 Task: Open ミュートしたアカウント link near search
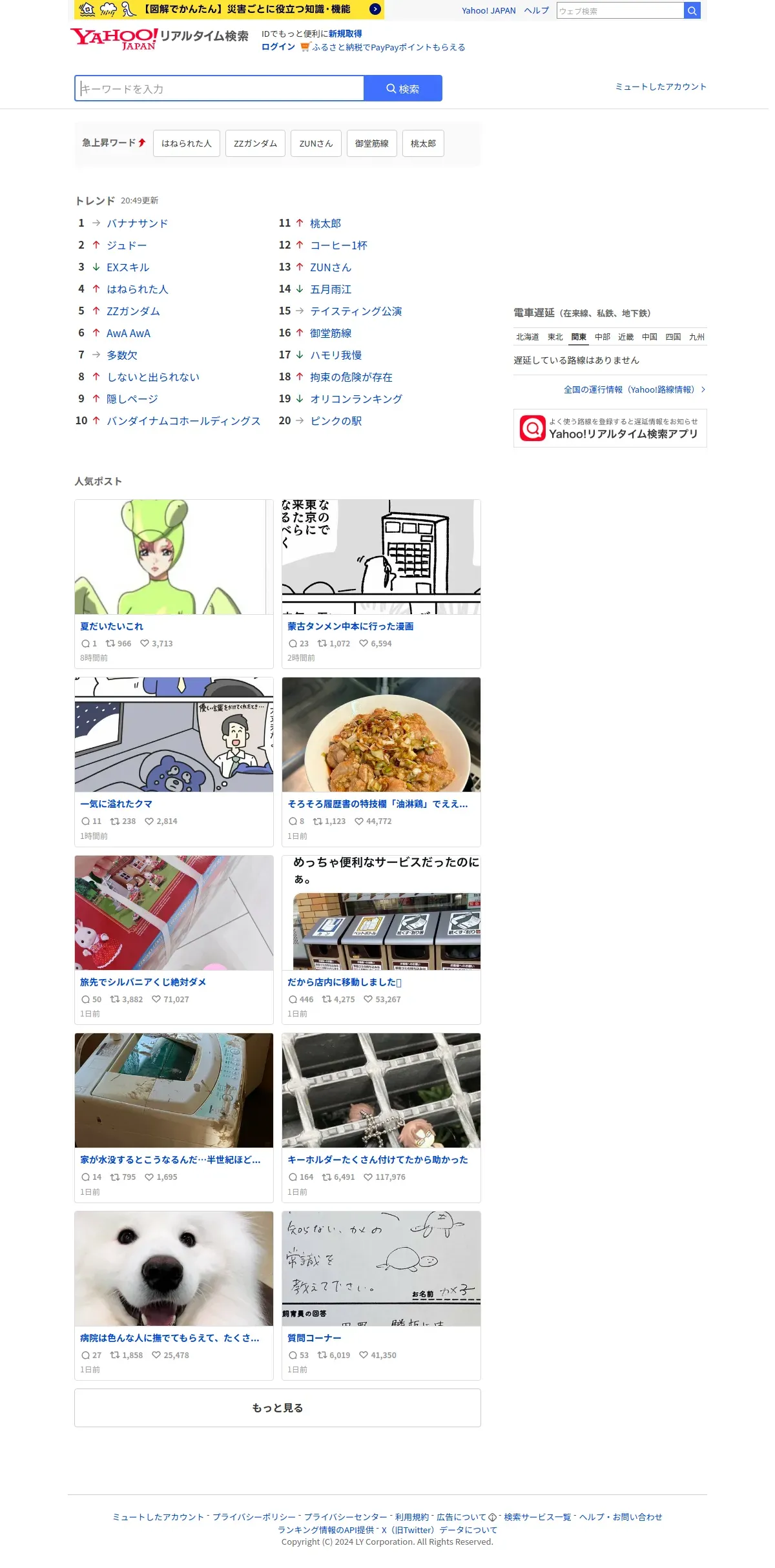point(661,87)
